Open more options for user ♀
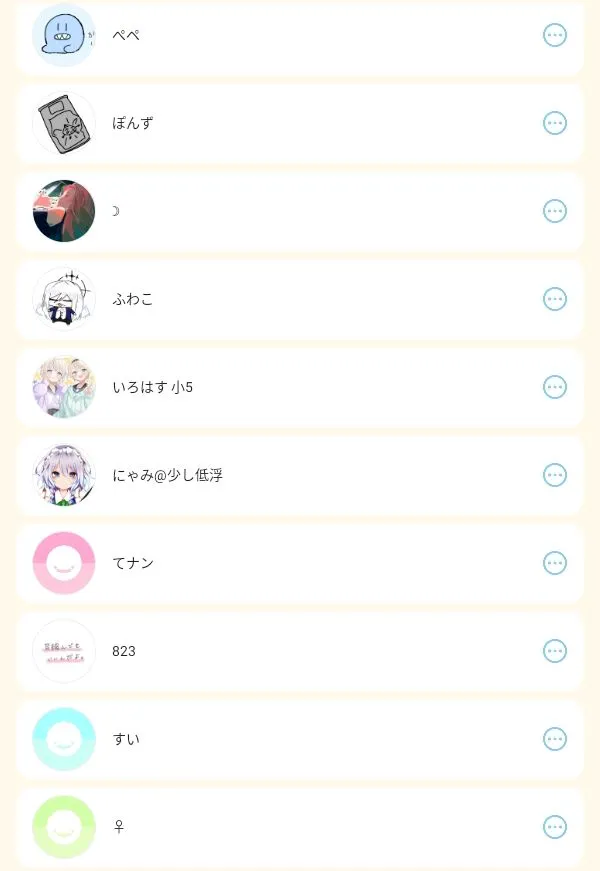The width and height of the screenshot is (600, 871). pos(554,827)
